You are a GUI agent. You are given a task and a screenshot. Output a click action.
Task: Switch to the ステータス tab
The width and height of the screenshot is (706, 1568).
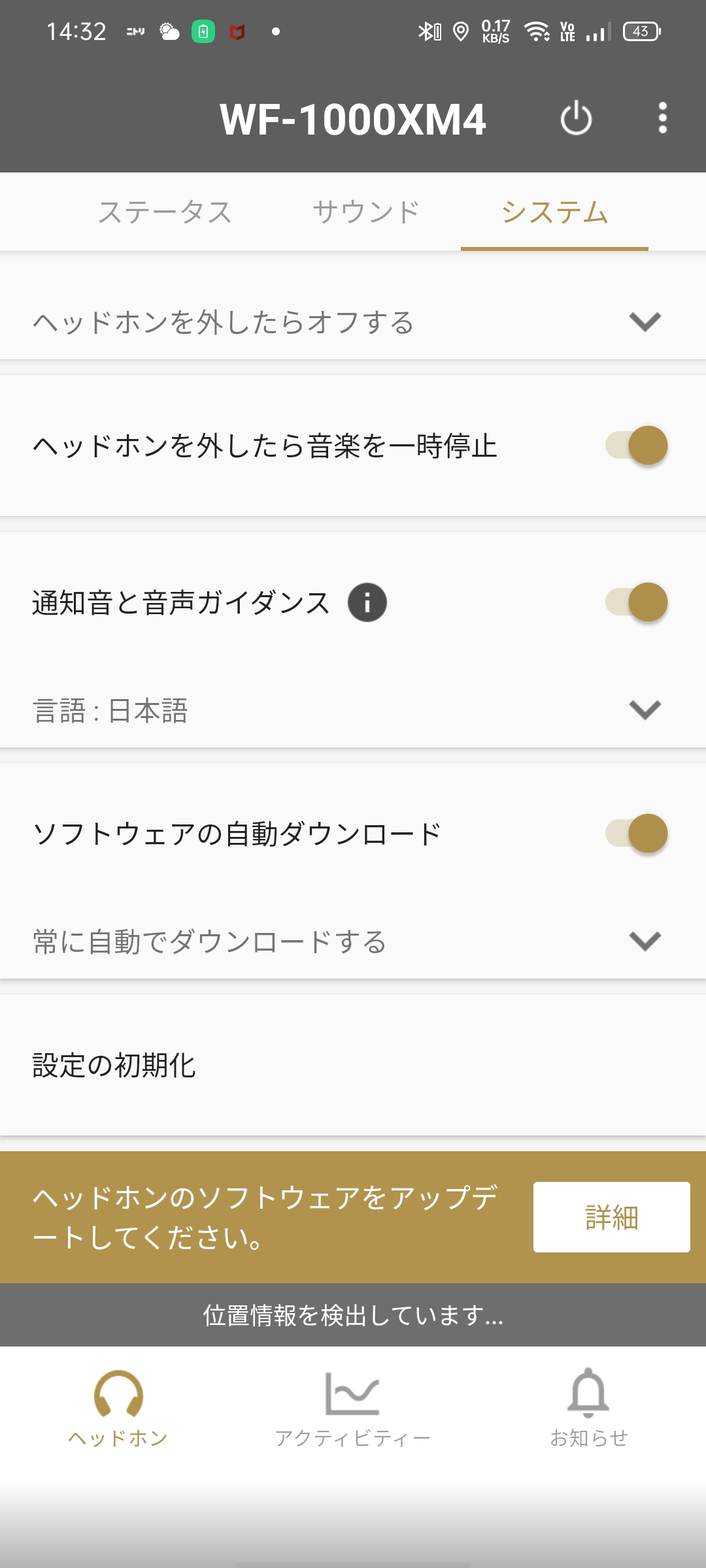click(x=165, y=212)
